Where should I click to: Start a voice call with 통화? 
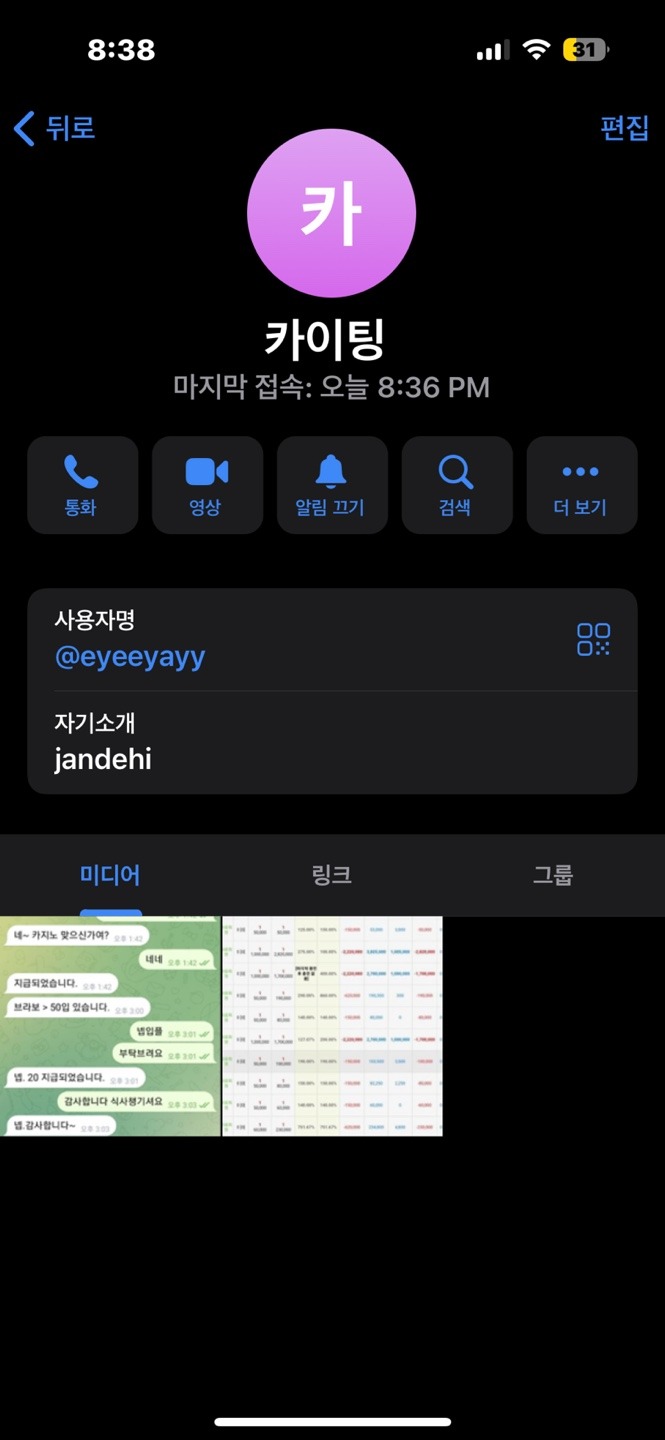[82, 485]
